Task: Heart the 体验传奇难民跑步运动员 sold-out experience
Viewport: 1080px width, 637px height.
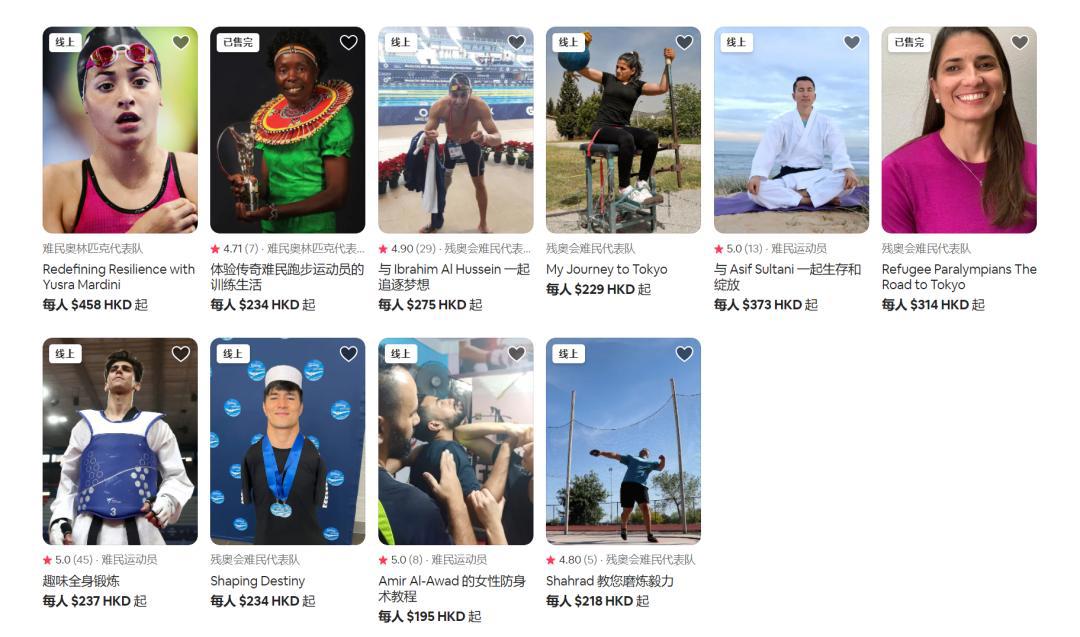Action: click(348, 42)
